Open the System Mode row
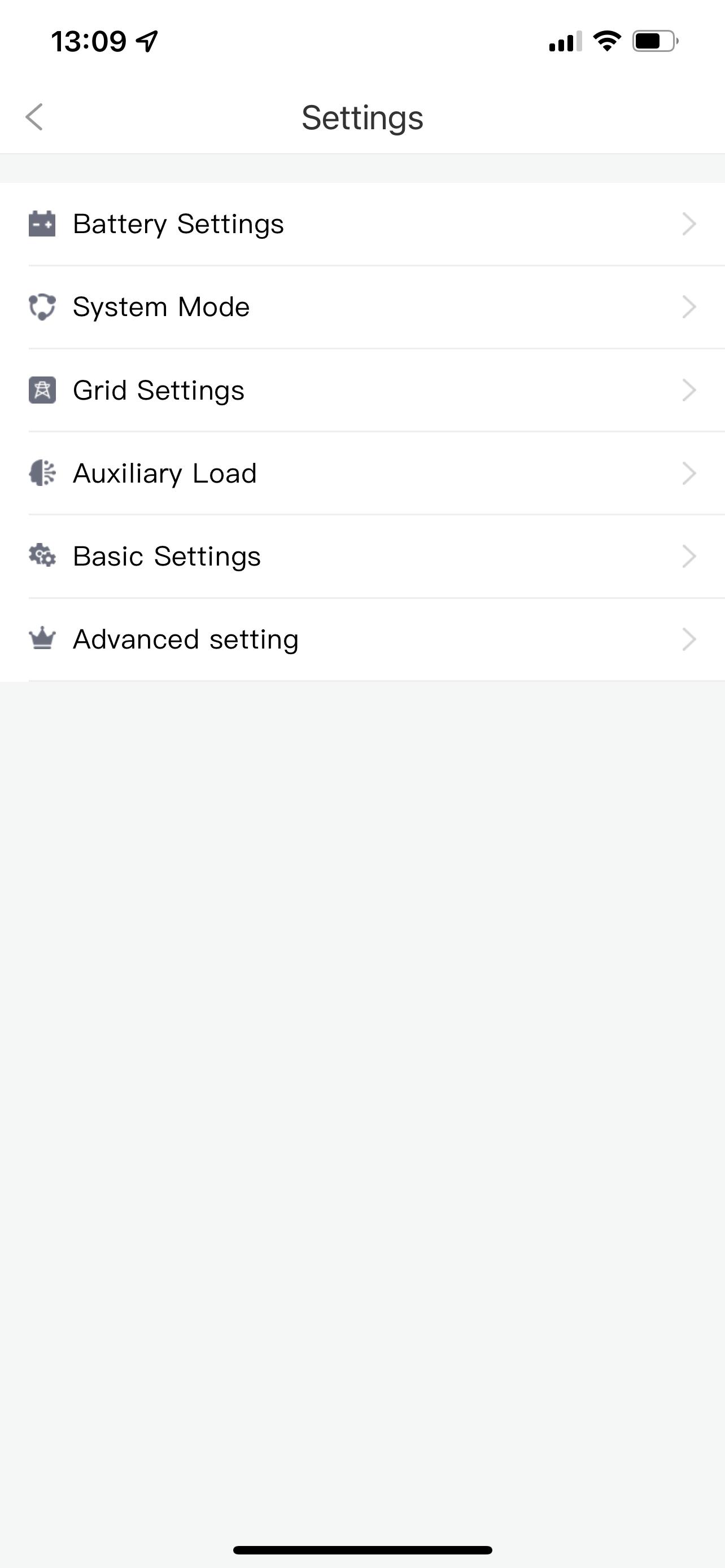The height and width of the screenshot is (1568, 725). (x=362, y=307)
